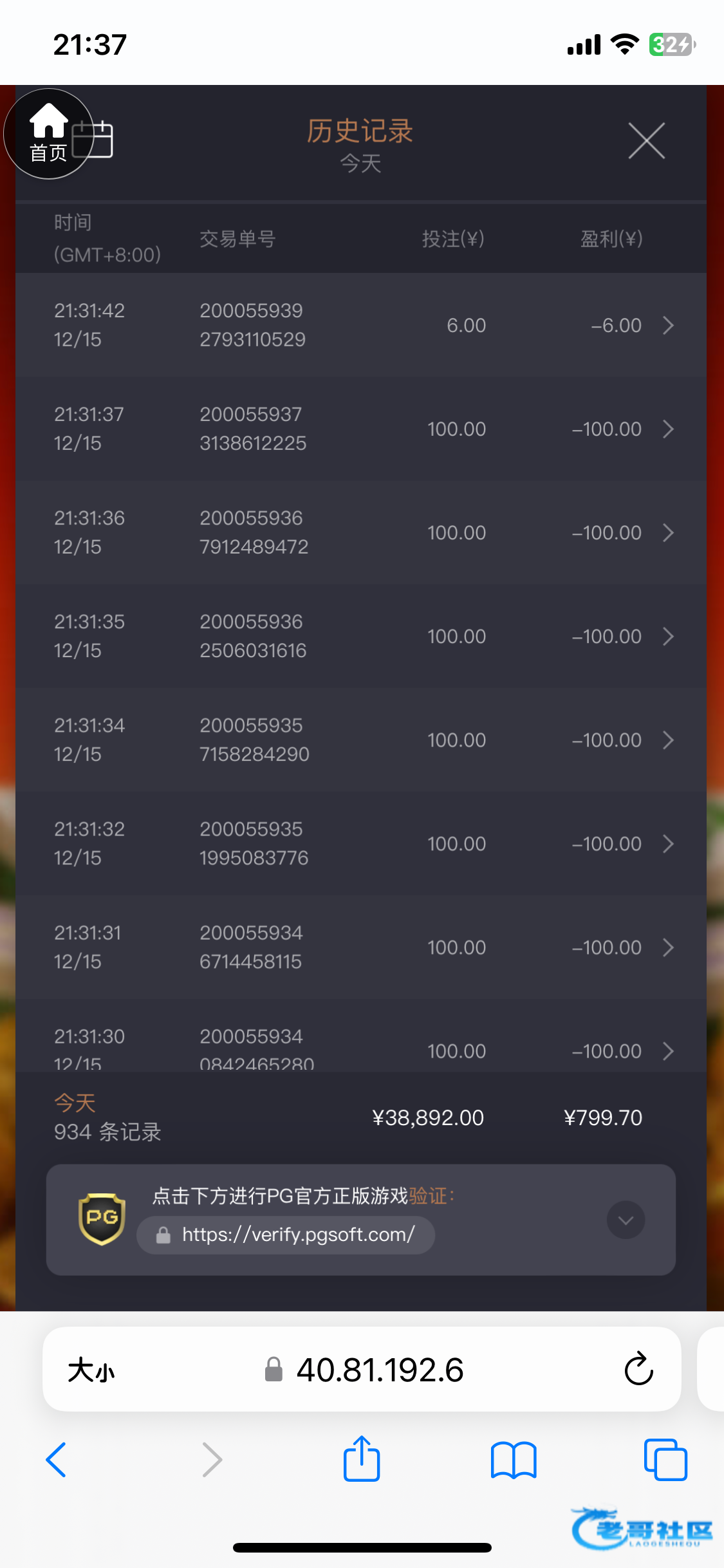
Task: Open the 21:31:36 transaction record
Action: coord(360,532)
